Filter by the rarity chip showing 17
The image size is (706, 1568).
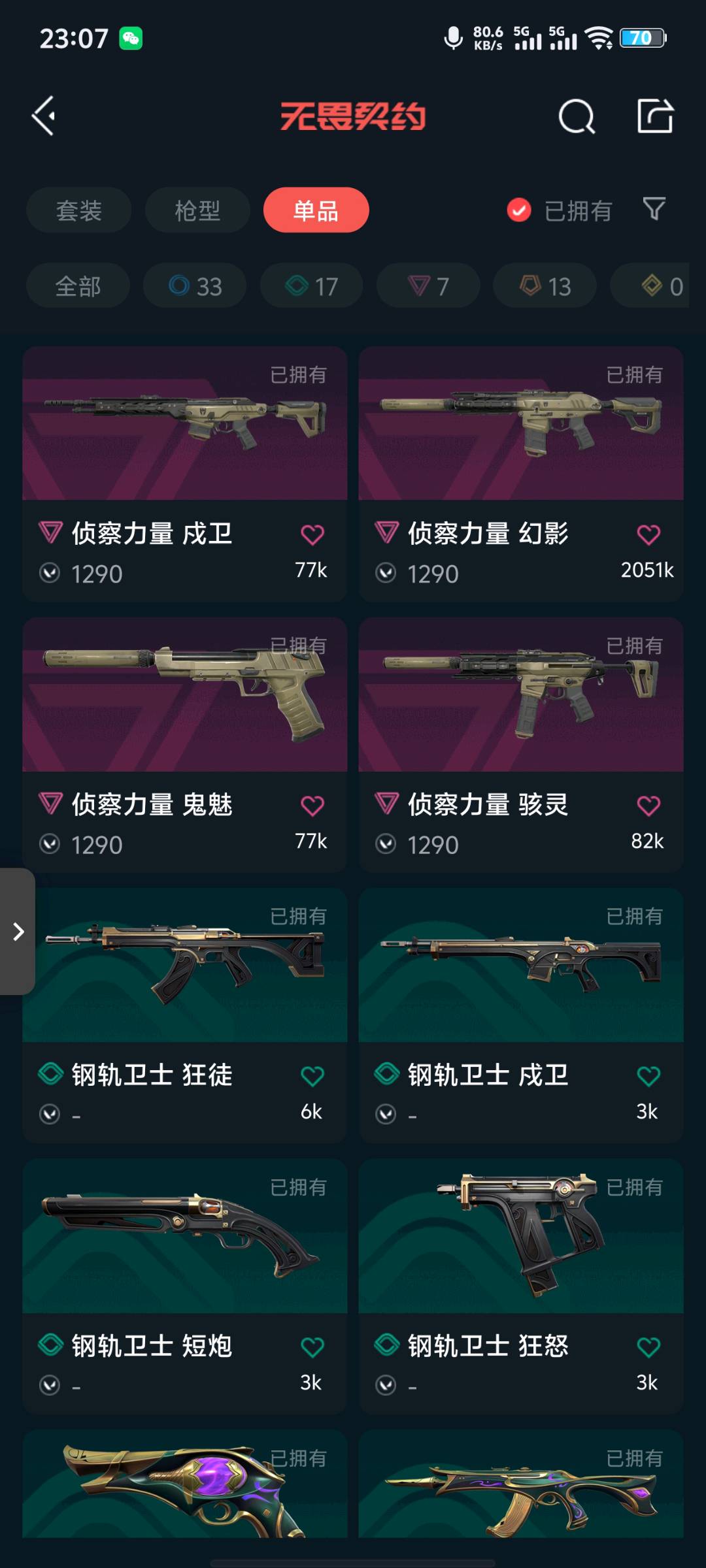pos(311,286)
